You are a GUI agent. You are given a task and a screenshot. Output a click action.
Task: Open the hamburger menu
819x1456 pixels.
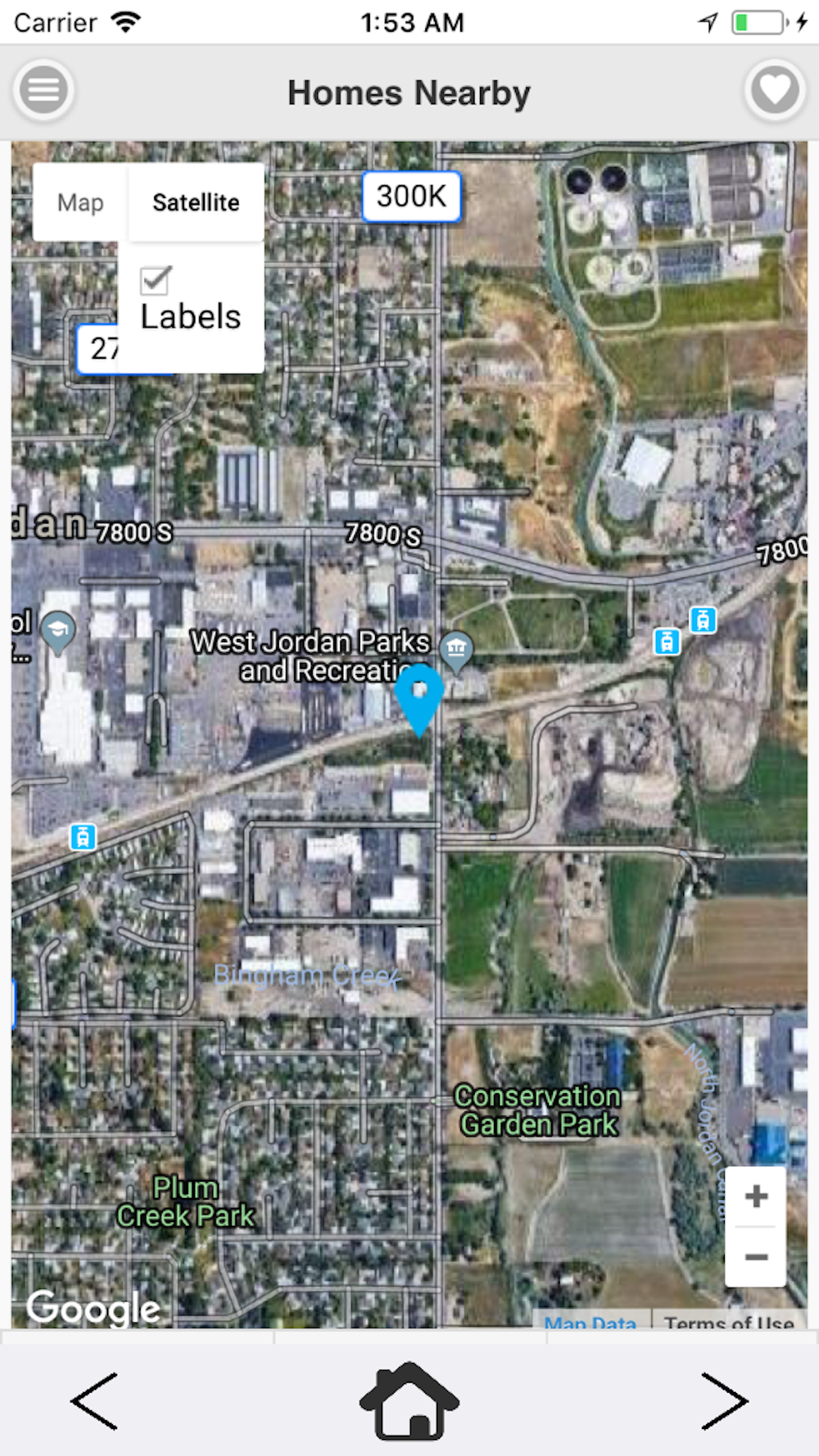(43, 90)
